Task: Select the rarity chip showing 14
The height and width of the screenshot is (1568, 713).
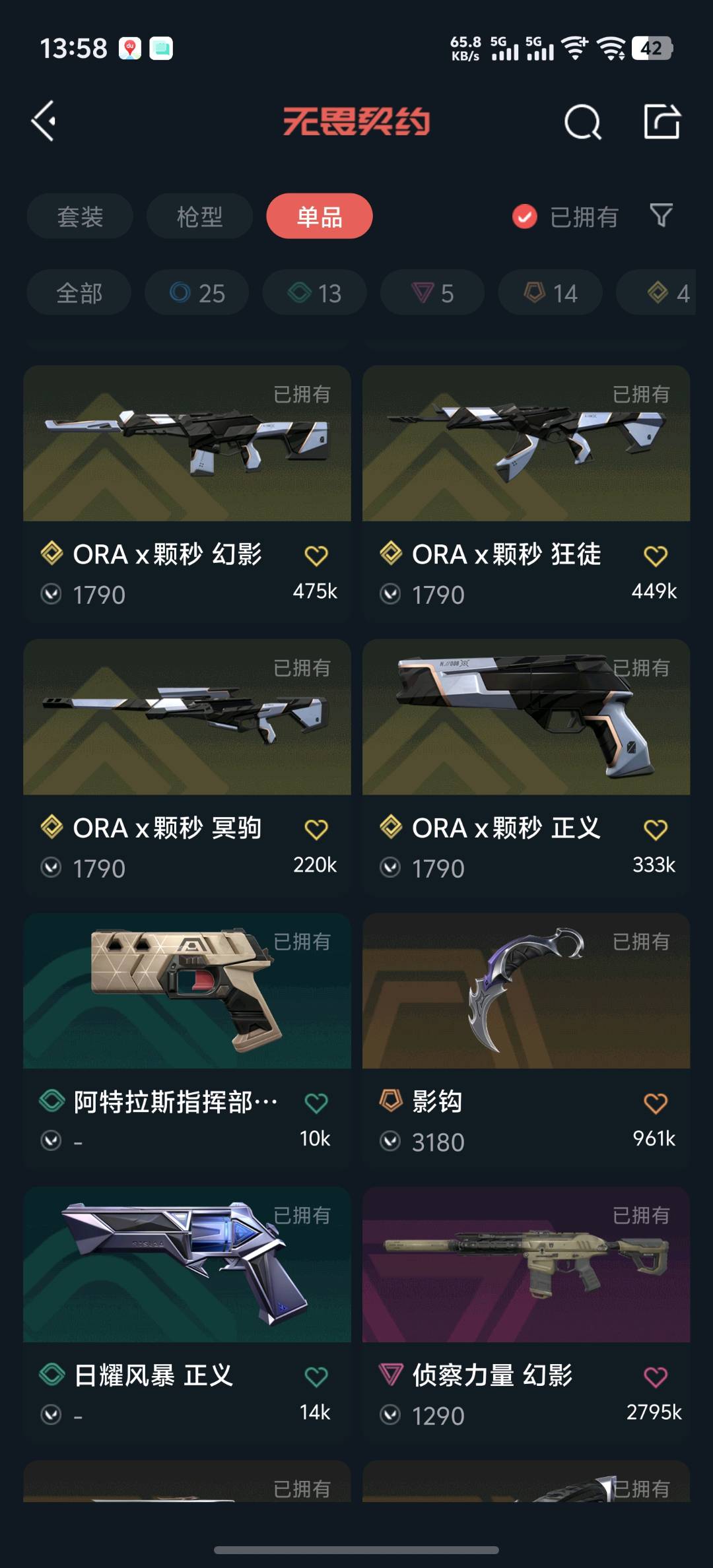Action: click(x=550, y=293)
